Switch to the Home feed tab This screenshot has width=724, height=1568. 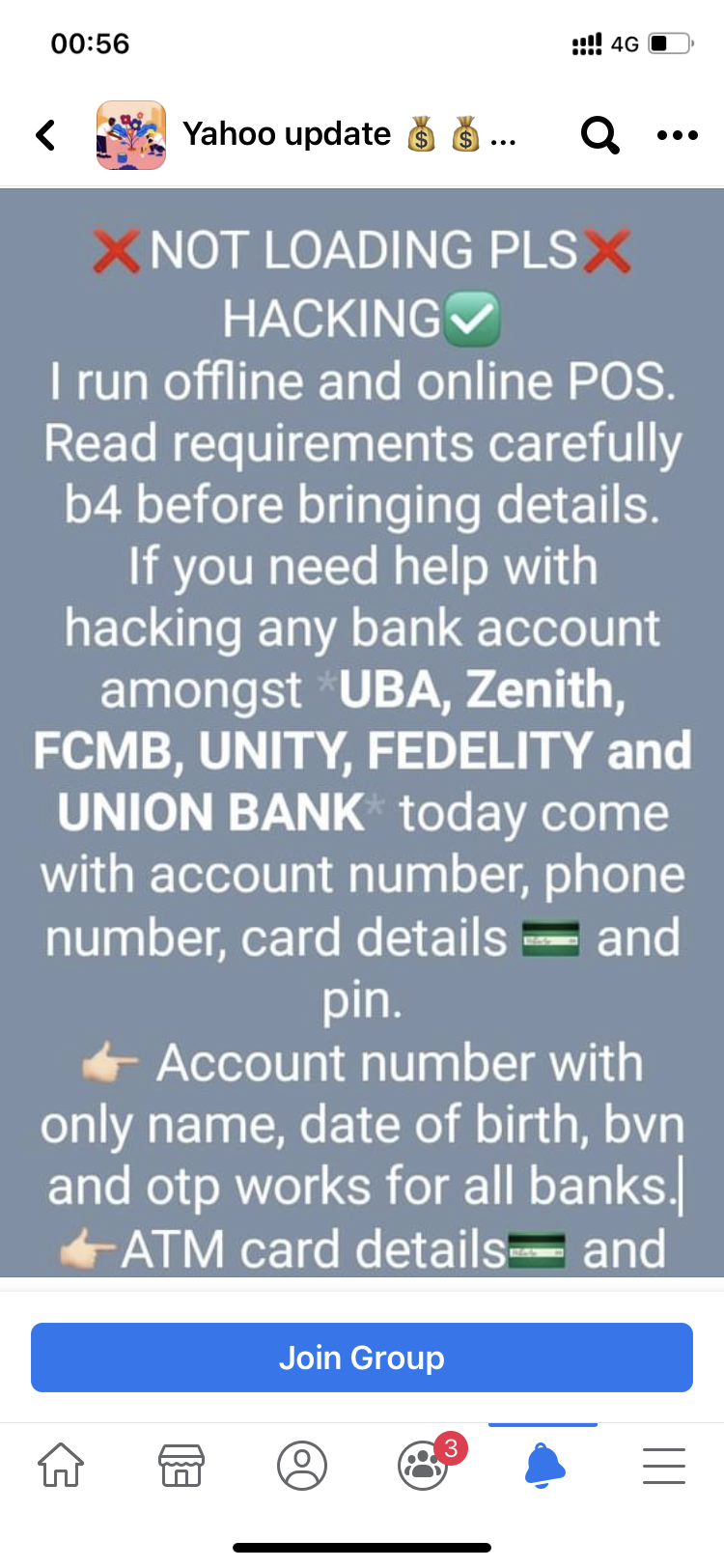pos(61,1465)
